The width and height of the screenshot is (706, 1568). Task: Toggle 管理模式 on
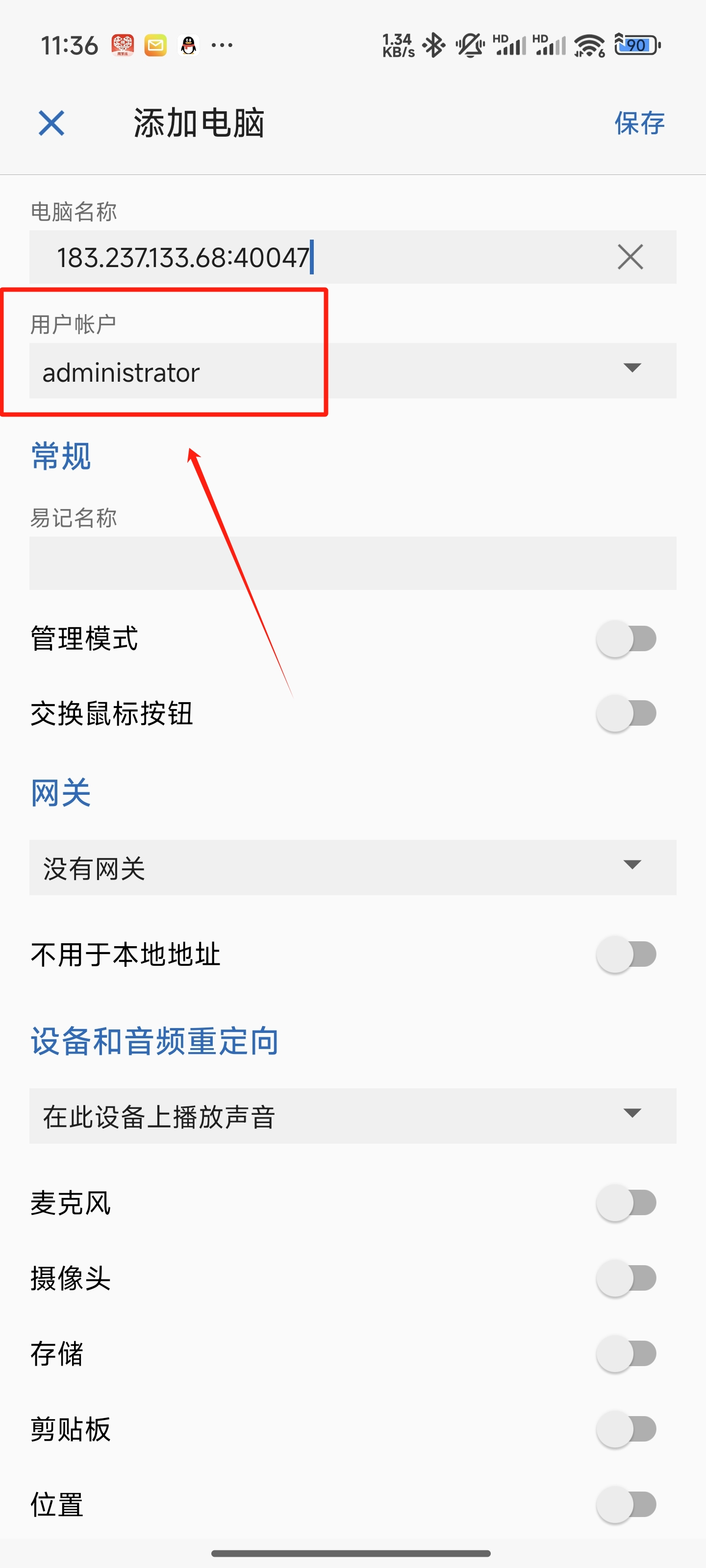coord(626,638)
